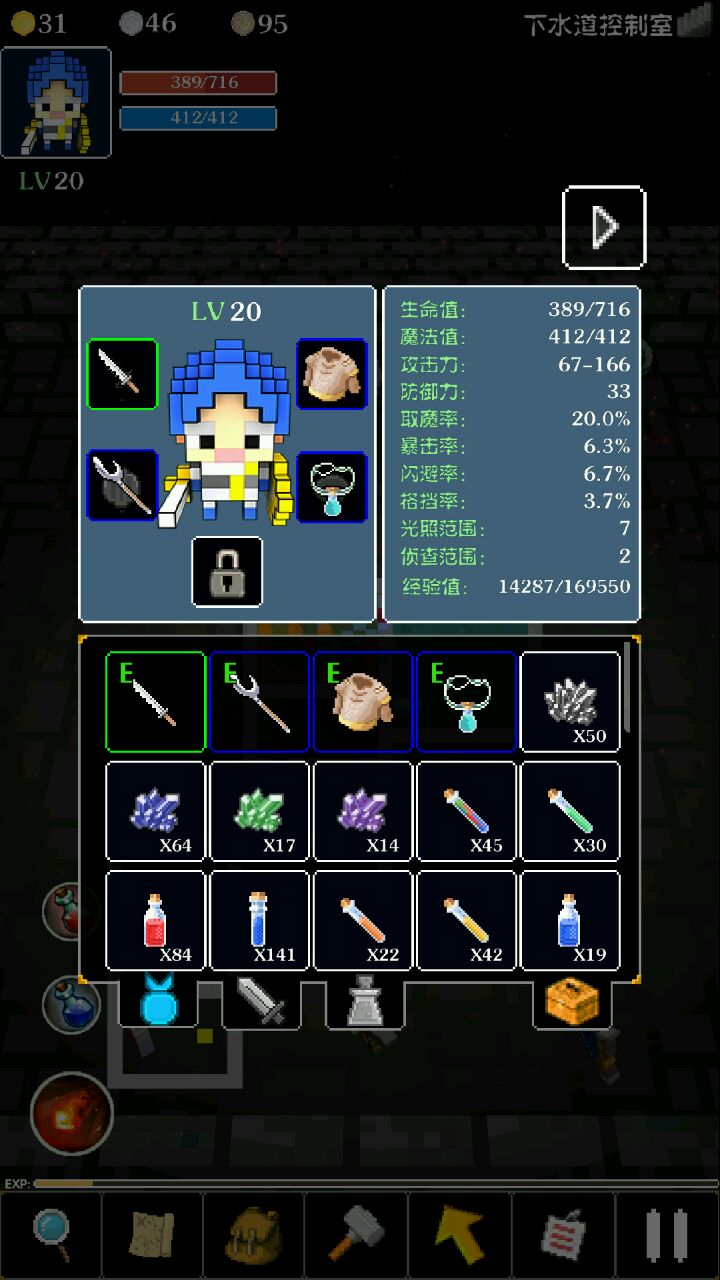The width and height of the screenshot is (720, 1280).
Task: Select the equipped armor slot
Action: [331, 374]
